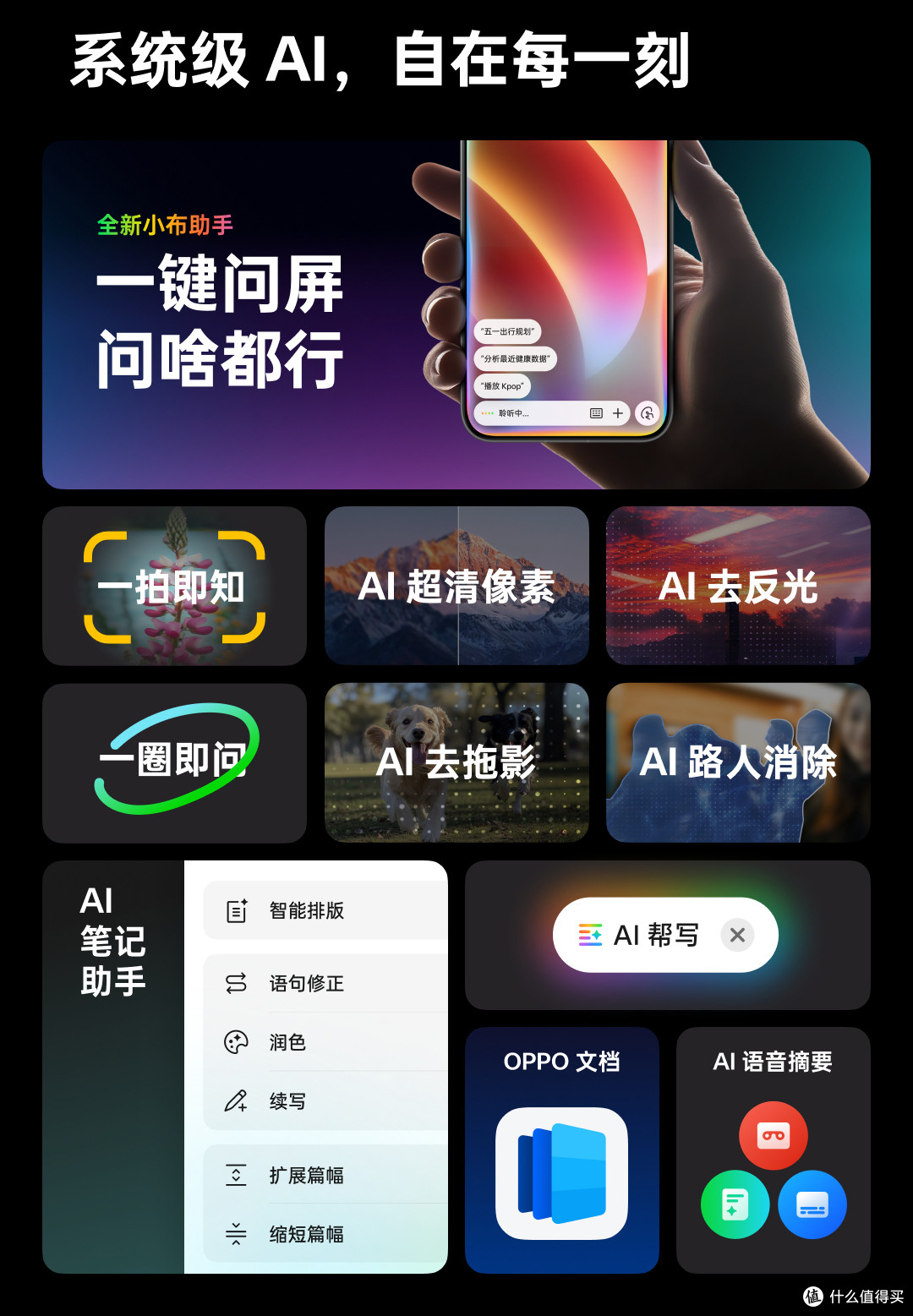
Task: Click the "五一出行规划" suggestion chip
Action: [507, 331]
